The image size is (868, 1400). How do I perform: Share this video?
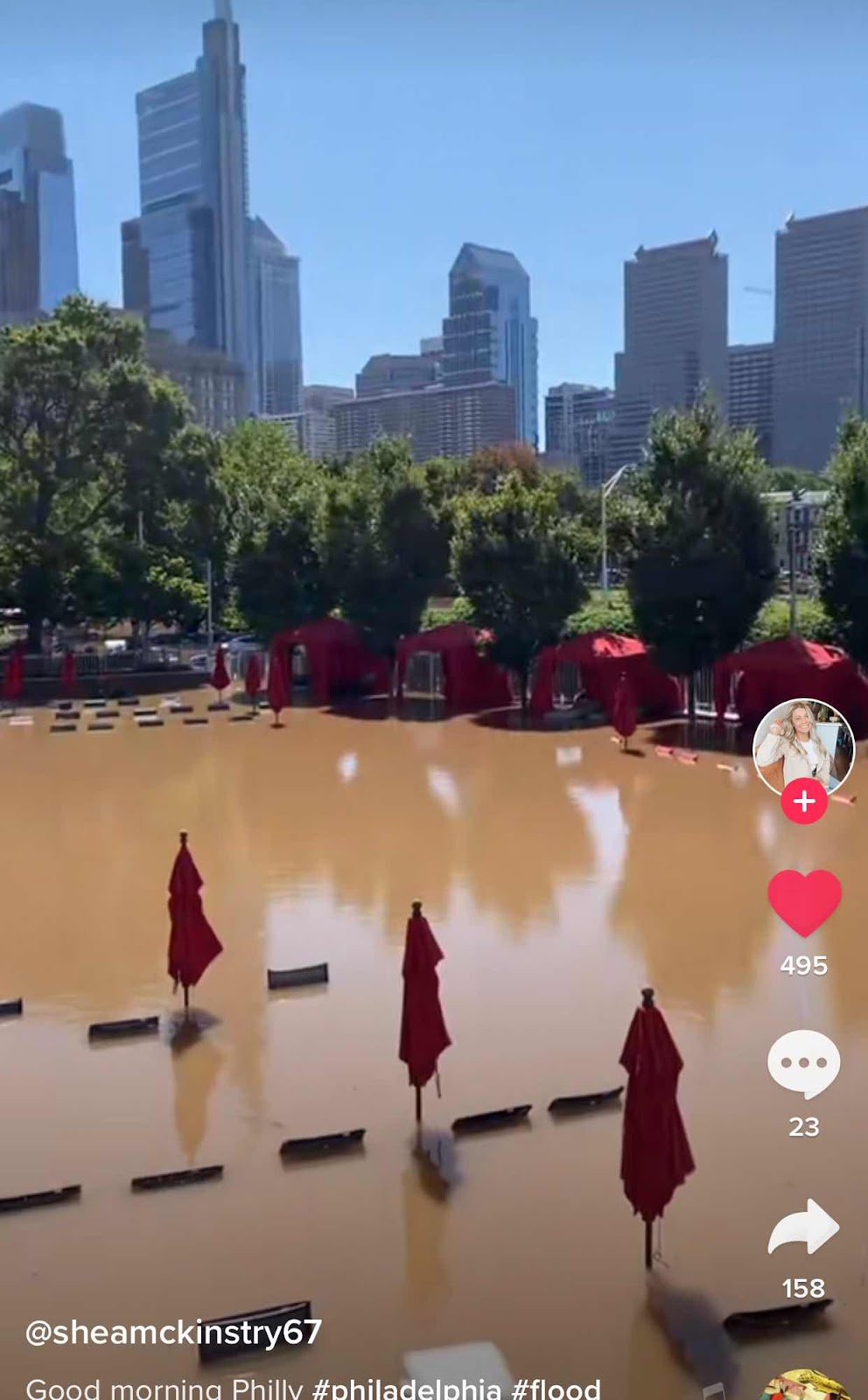click(803, 1227)
